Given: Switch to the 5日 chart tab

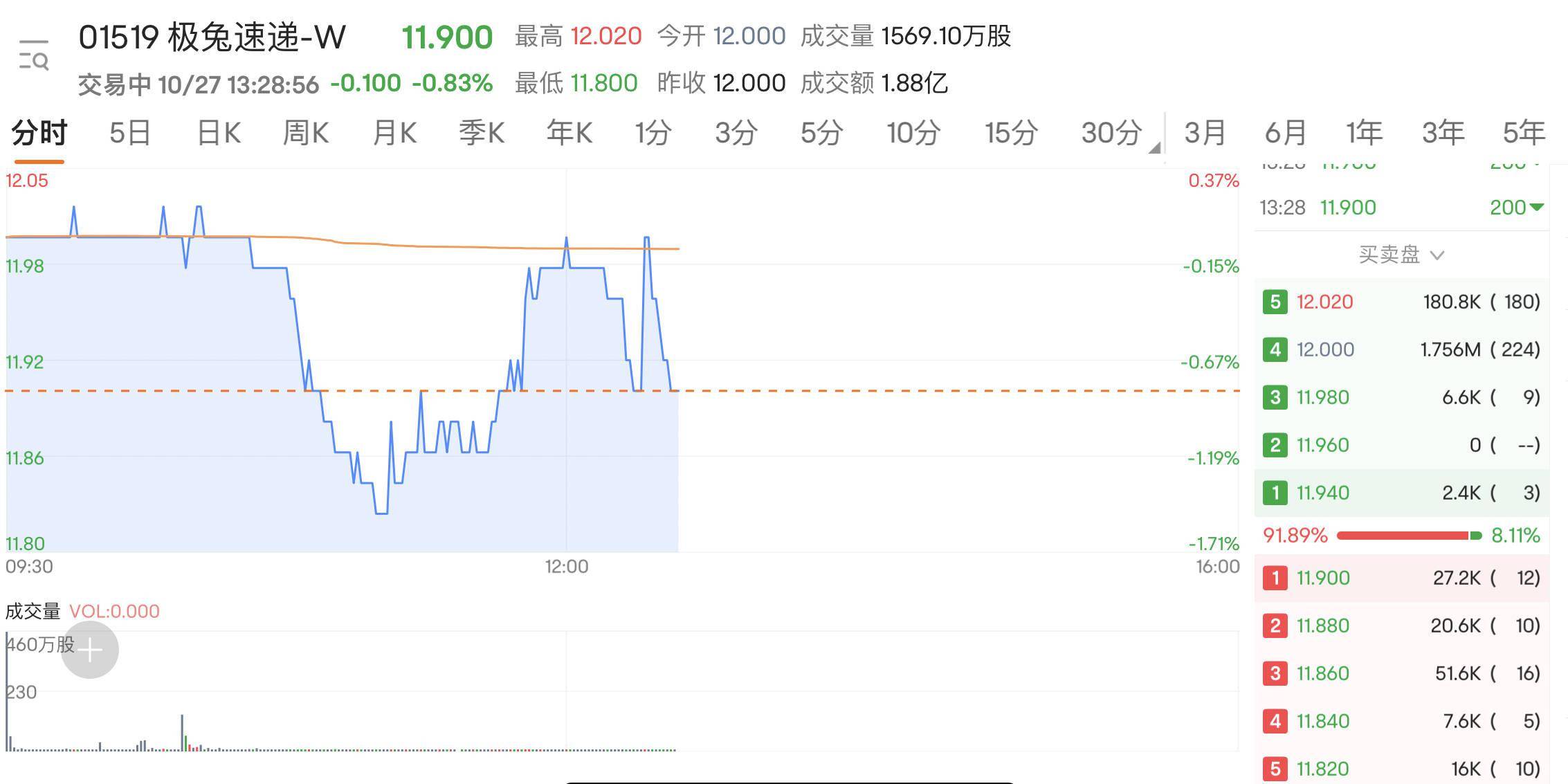Looking at the screenshot, I should [x=129, y=133].
